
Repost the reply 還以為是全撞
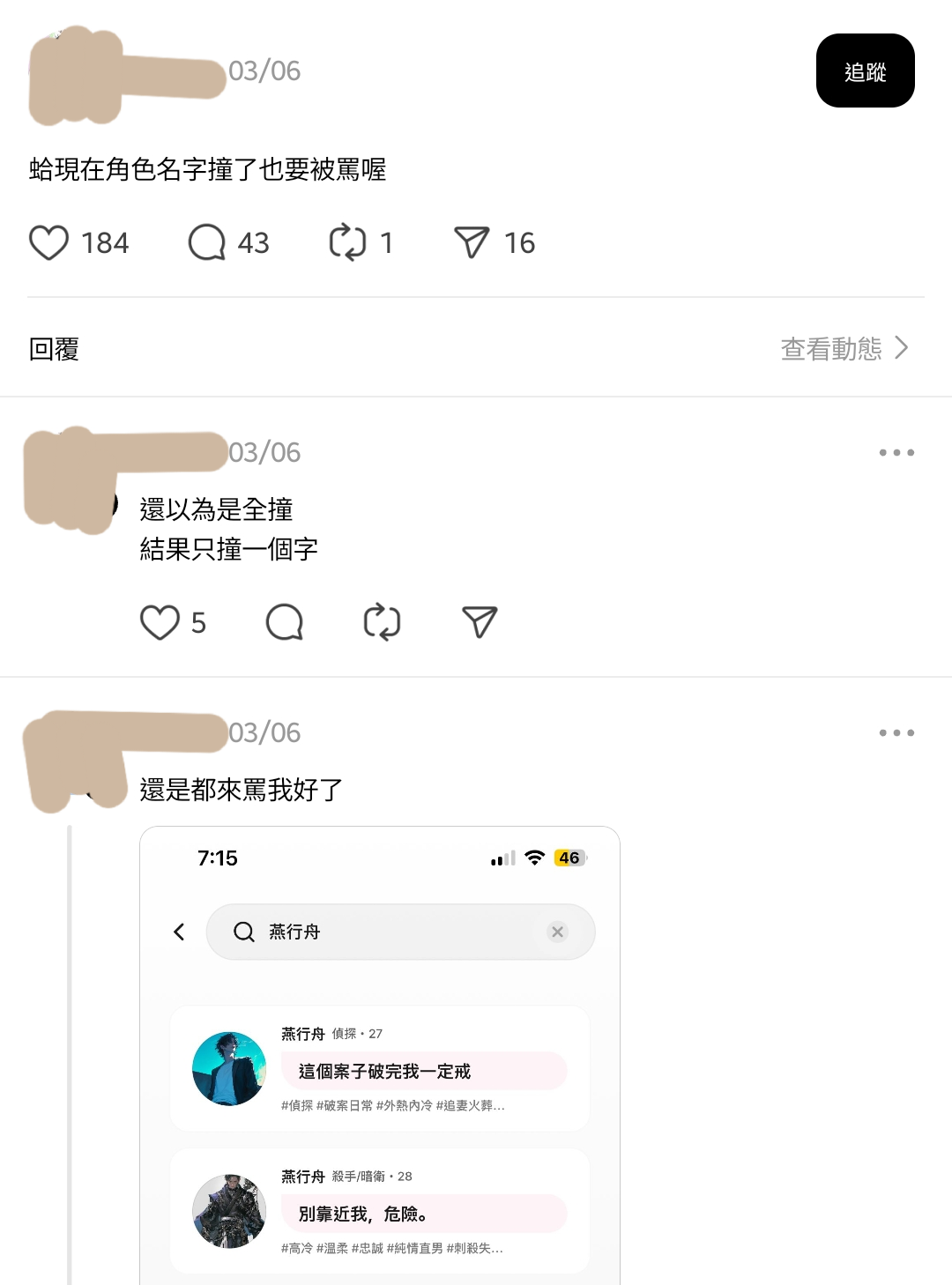point(382,622)
